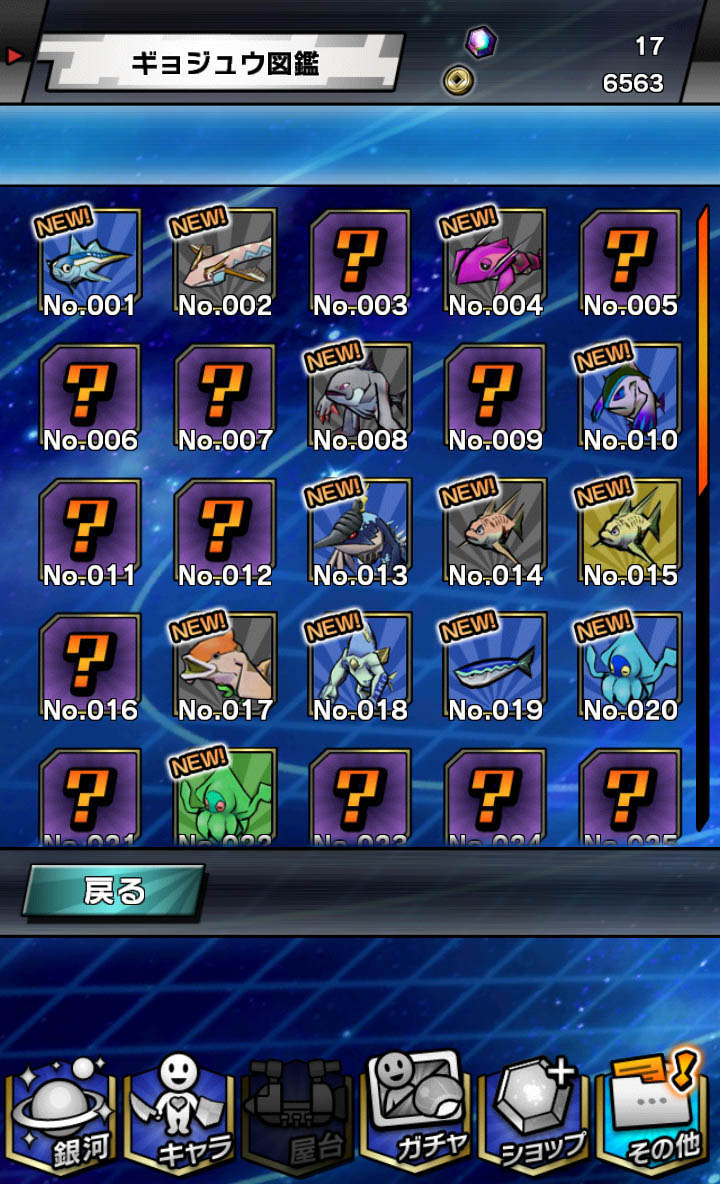720x1184 pixels.
Task: Select the No.020 blue octopus tile
Action: (x=630, y=667)
